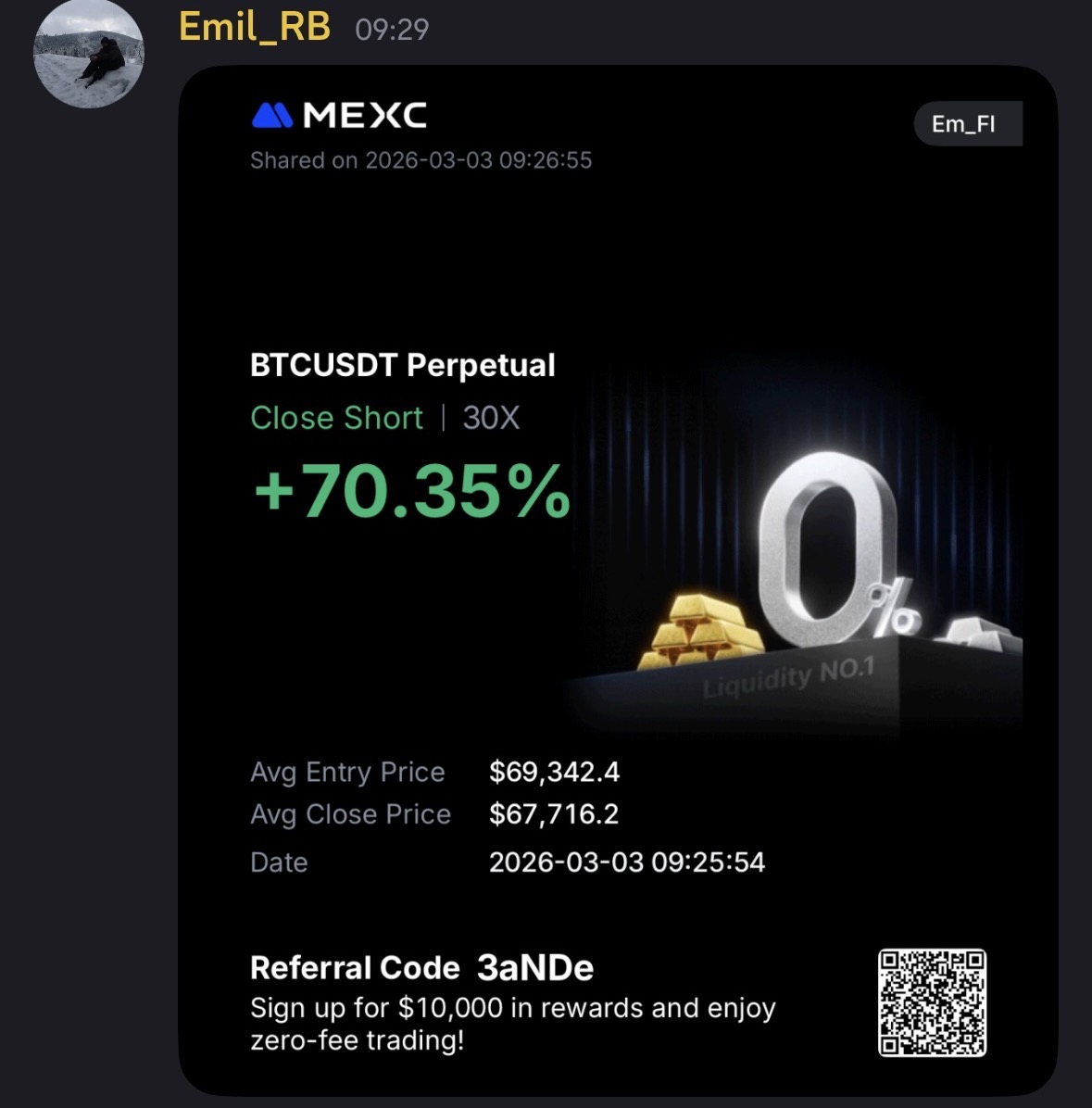Click the 30X leverage indicator
The width and height of the screenshot is (1092, 1108).
(491, 418)
